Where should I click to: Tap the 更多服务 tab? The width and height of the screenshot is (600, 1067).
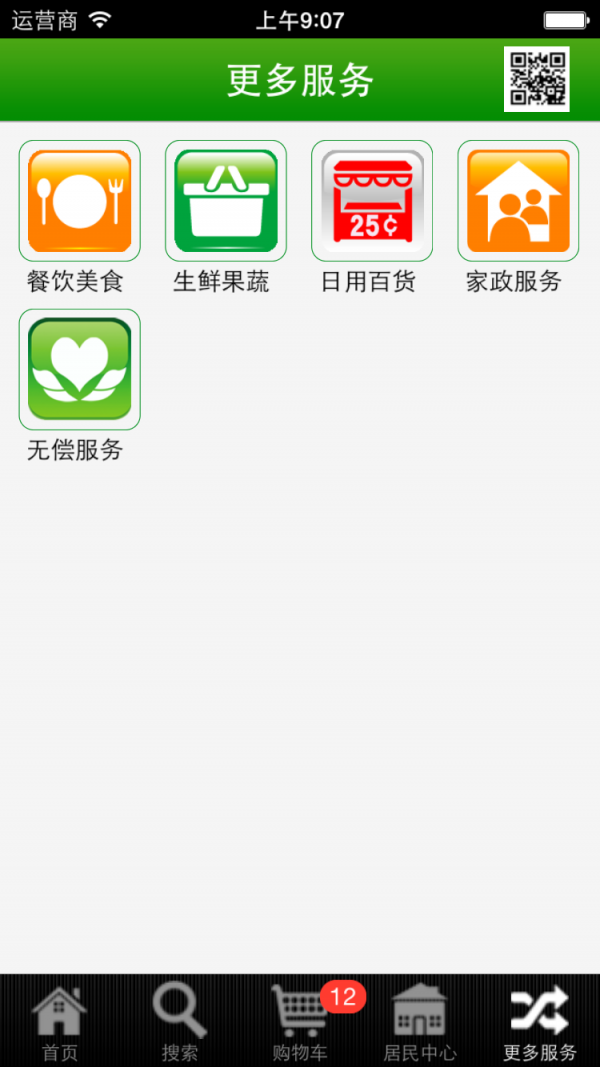[540, 1022]
